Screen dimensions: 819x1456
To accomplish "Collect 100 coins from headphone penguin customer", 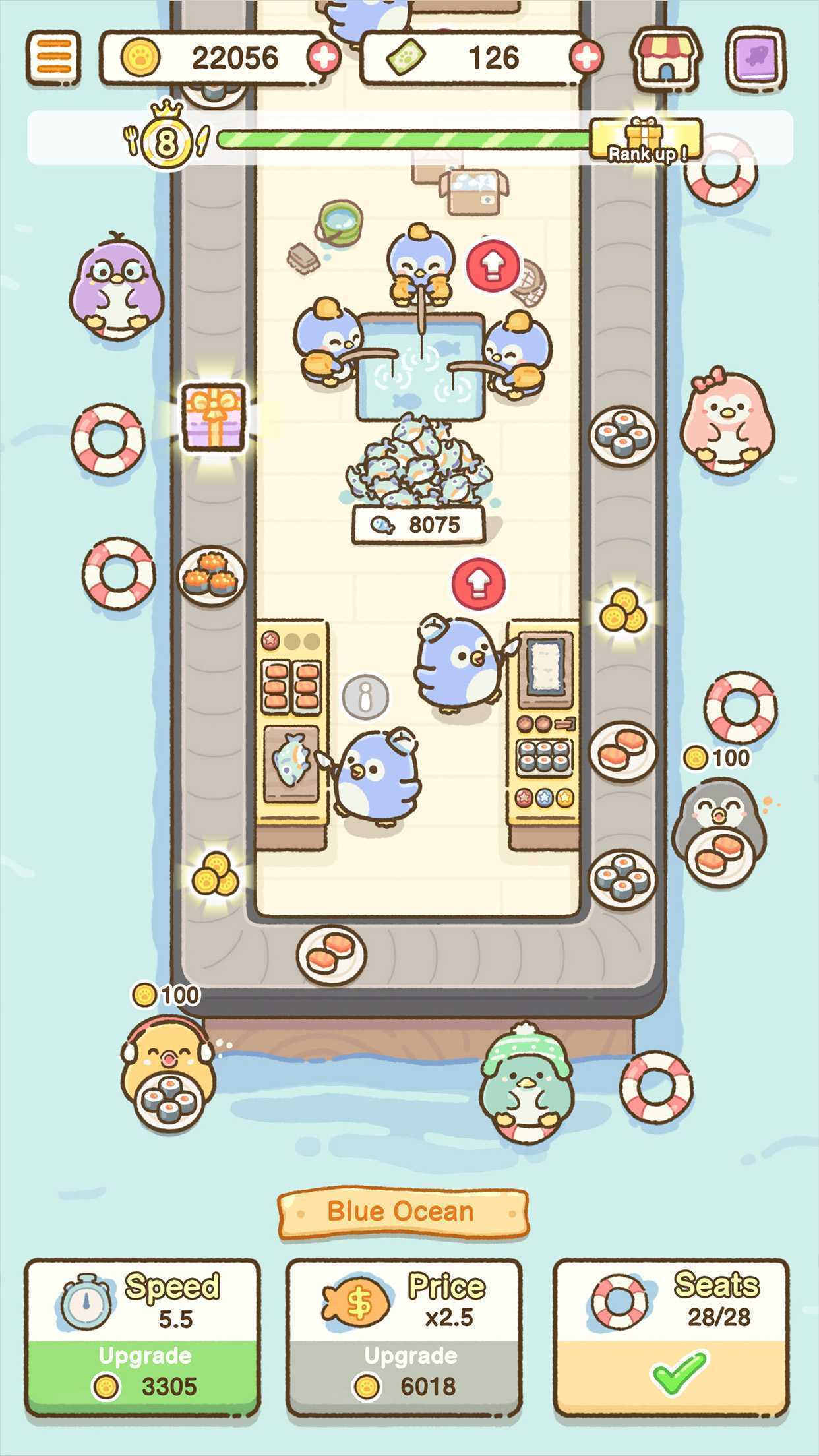I will coord(166,994).
